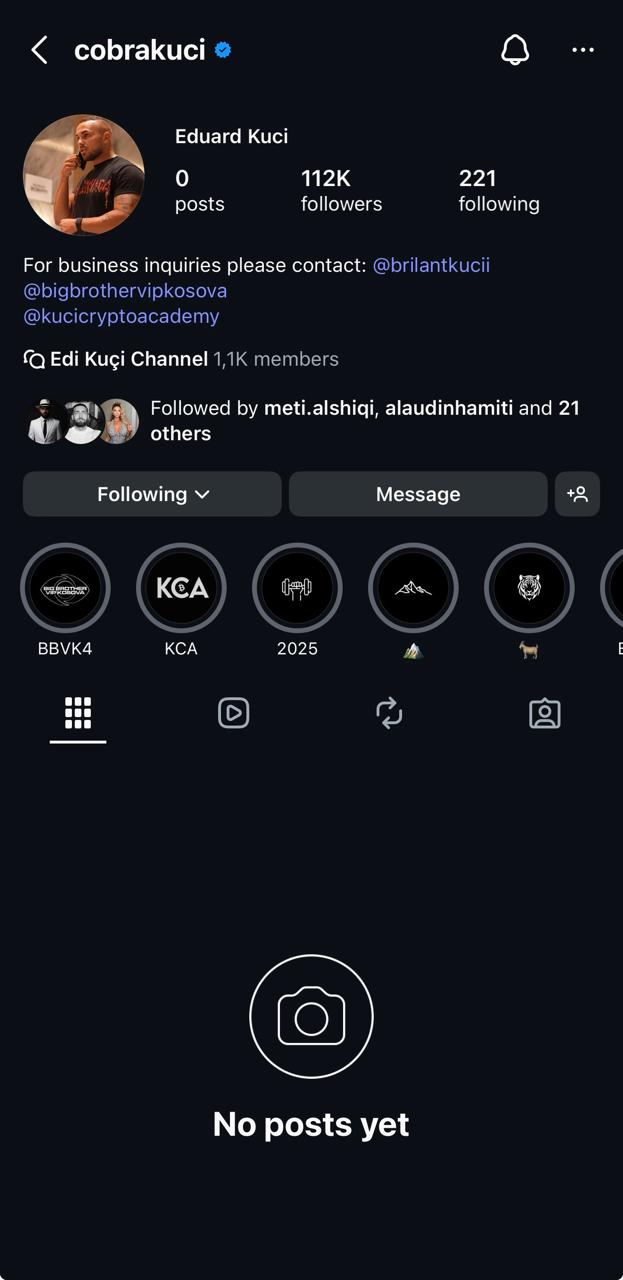Switch to the Reels tab

coord(233,713)
